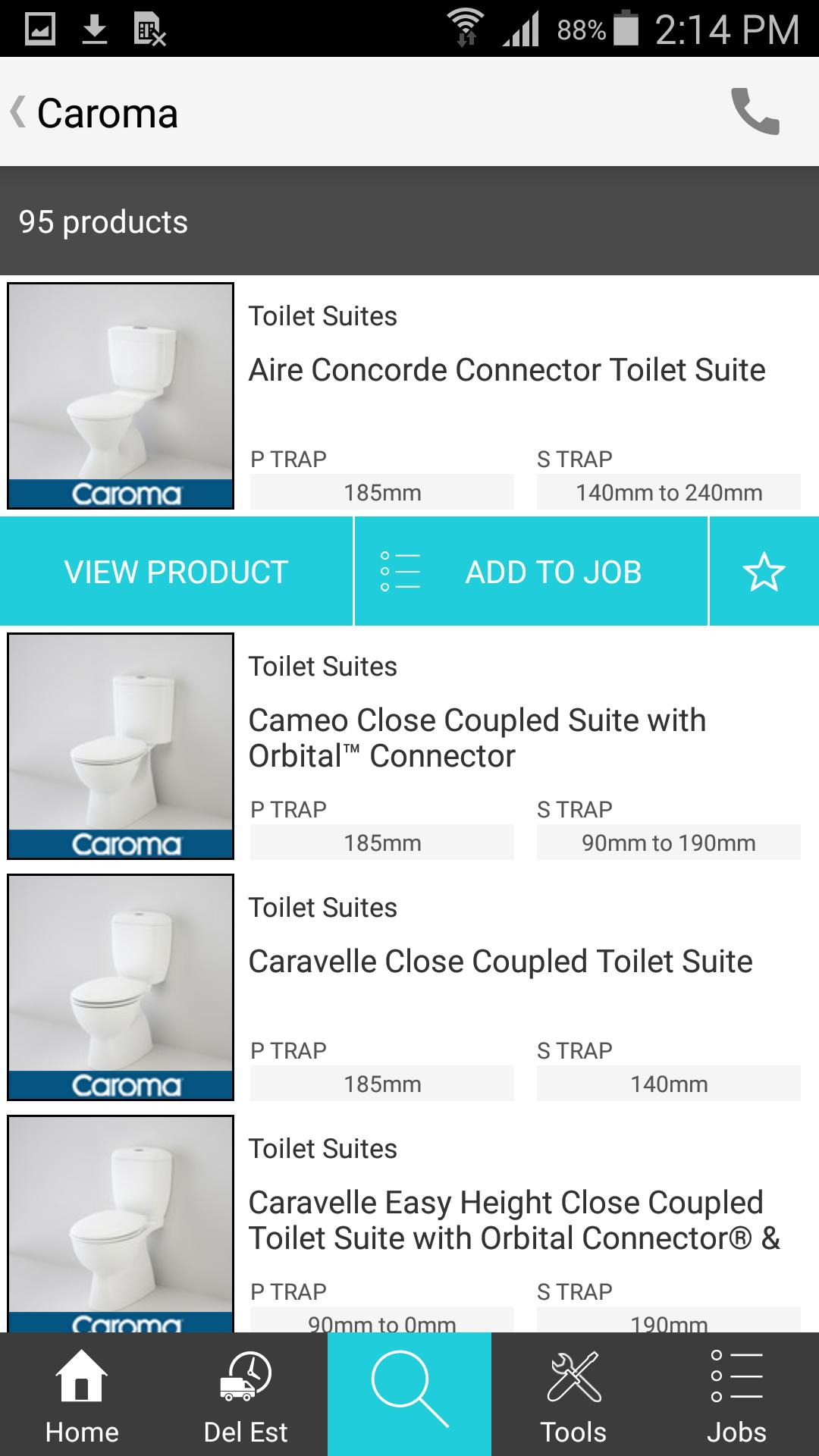The width and height of the screenshot is (819, 1456).
Task: Open Cameo Close Coupled Suite listing
Action: pyautogui.click(x=478, y=737)
